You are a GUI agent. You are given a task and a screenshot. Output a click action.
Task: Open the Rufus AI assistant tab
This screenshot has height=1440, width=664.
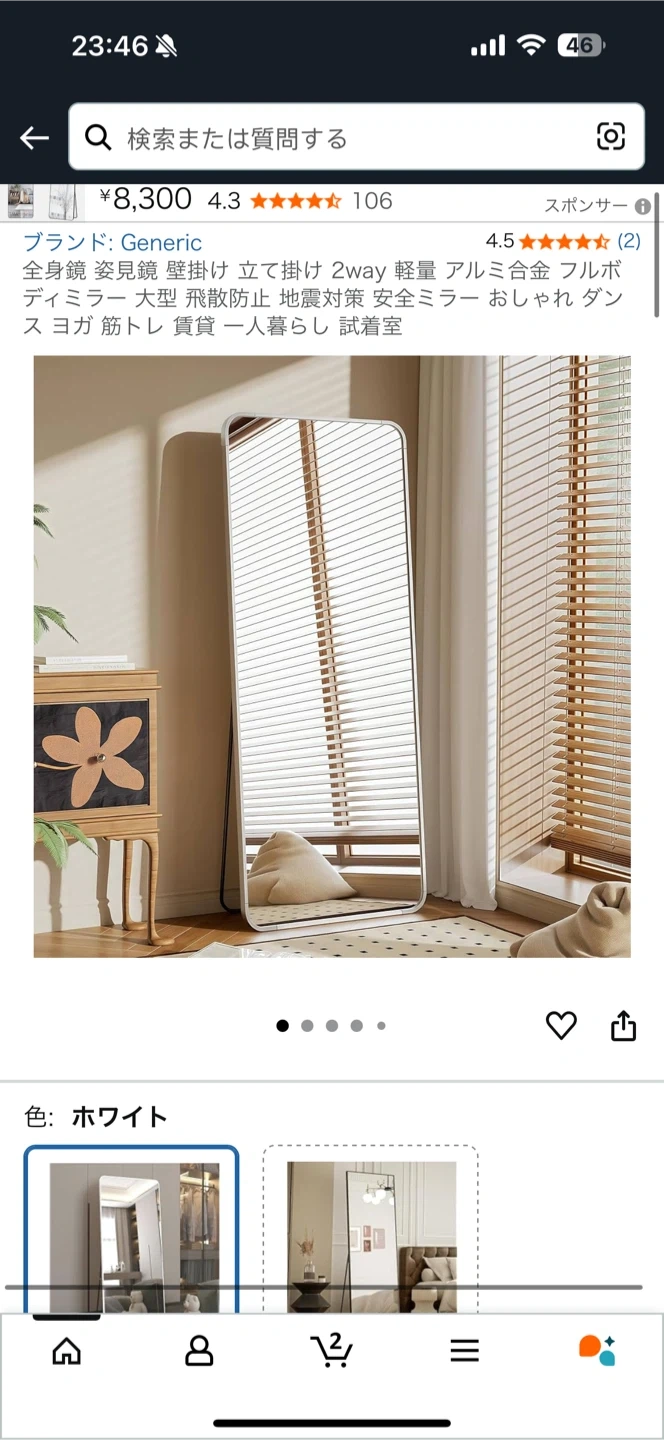tap(597, 1350)
